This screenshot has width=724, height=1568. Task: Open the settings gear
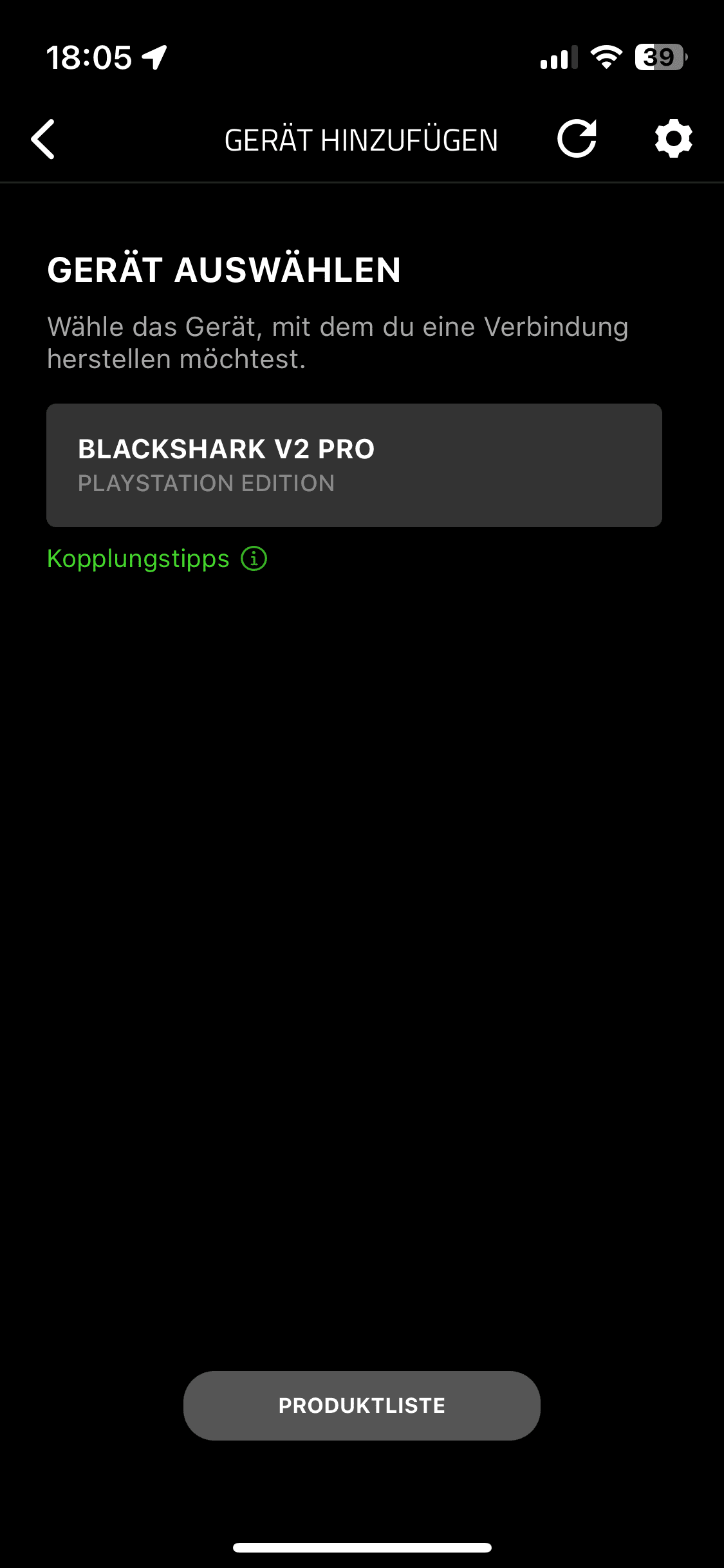pos(673,138)
